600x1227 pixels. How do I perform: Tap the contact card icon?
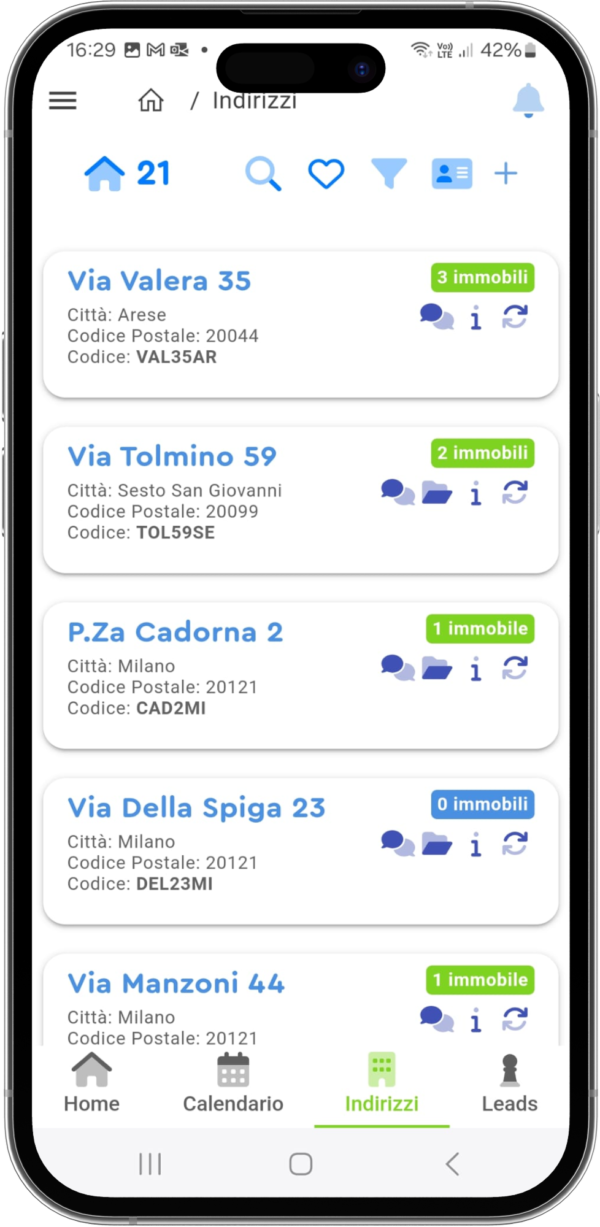(x=451, y=174)
